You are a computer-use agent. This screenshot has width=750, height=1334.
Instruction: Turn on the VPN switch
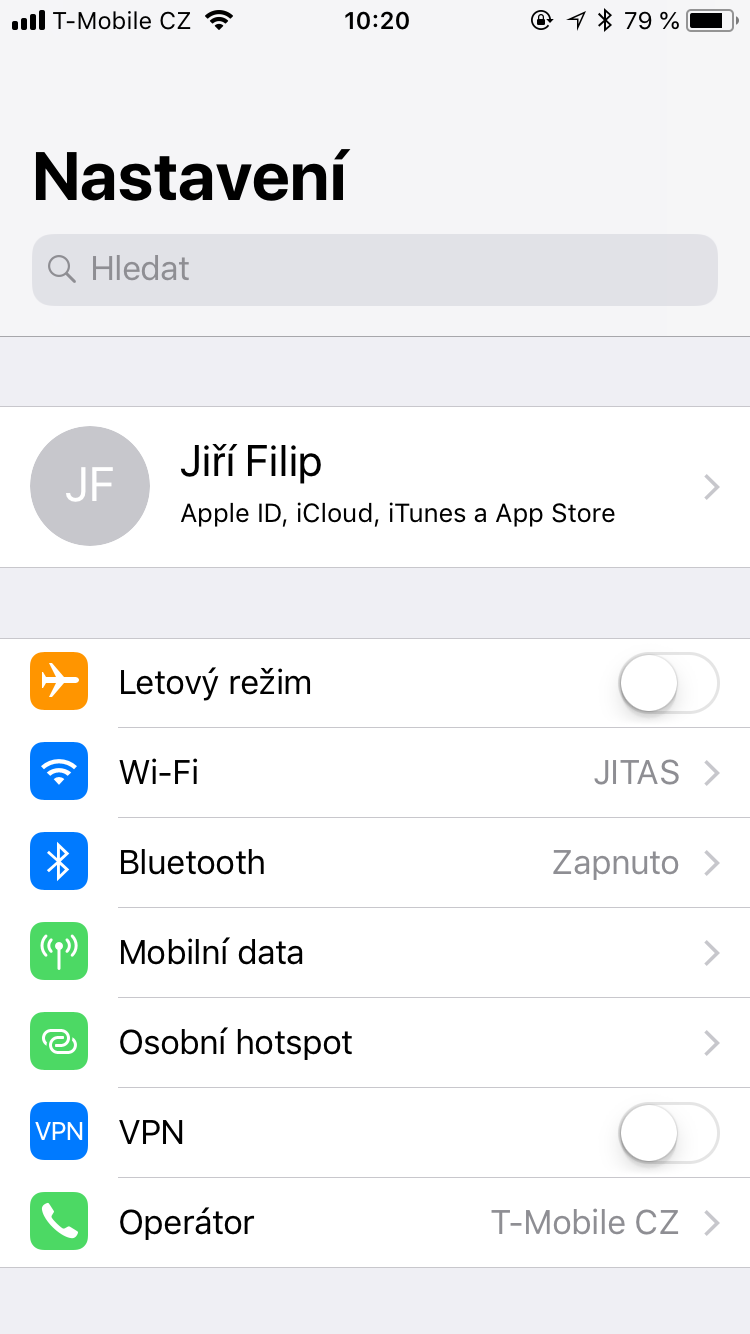coord(668,1131)
